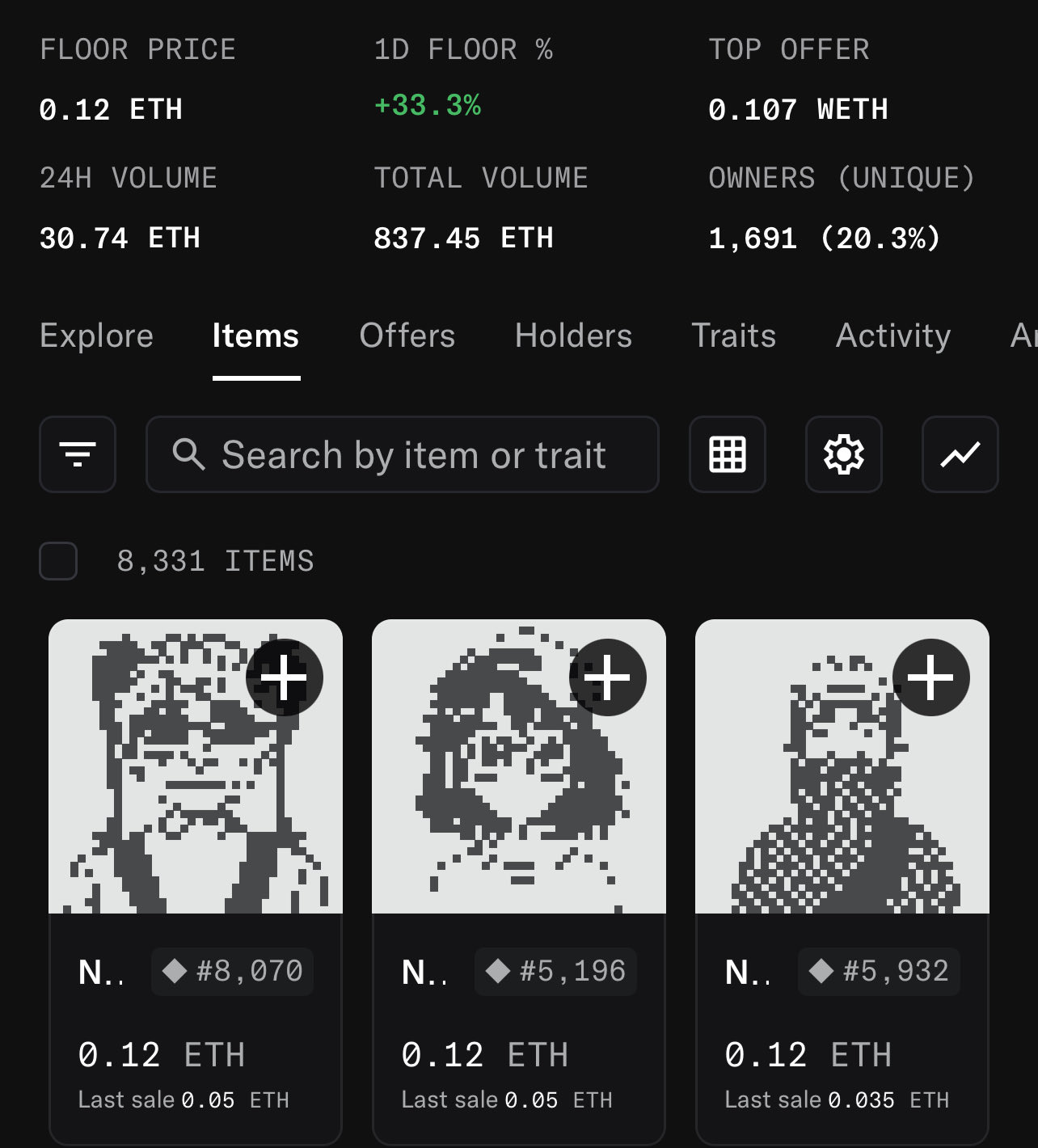Change the grid layout view

pyautogui.click(x=727, y=454)
